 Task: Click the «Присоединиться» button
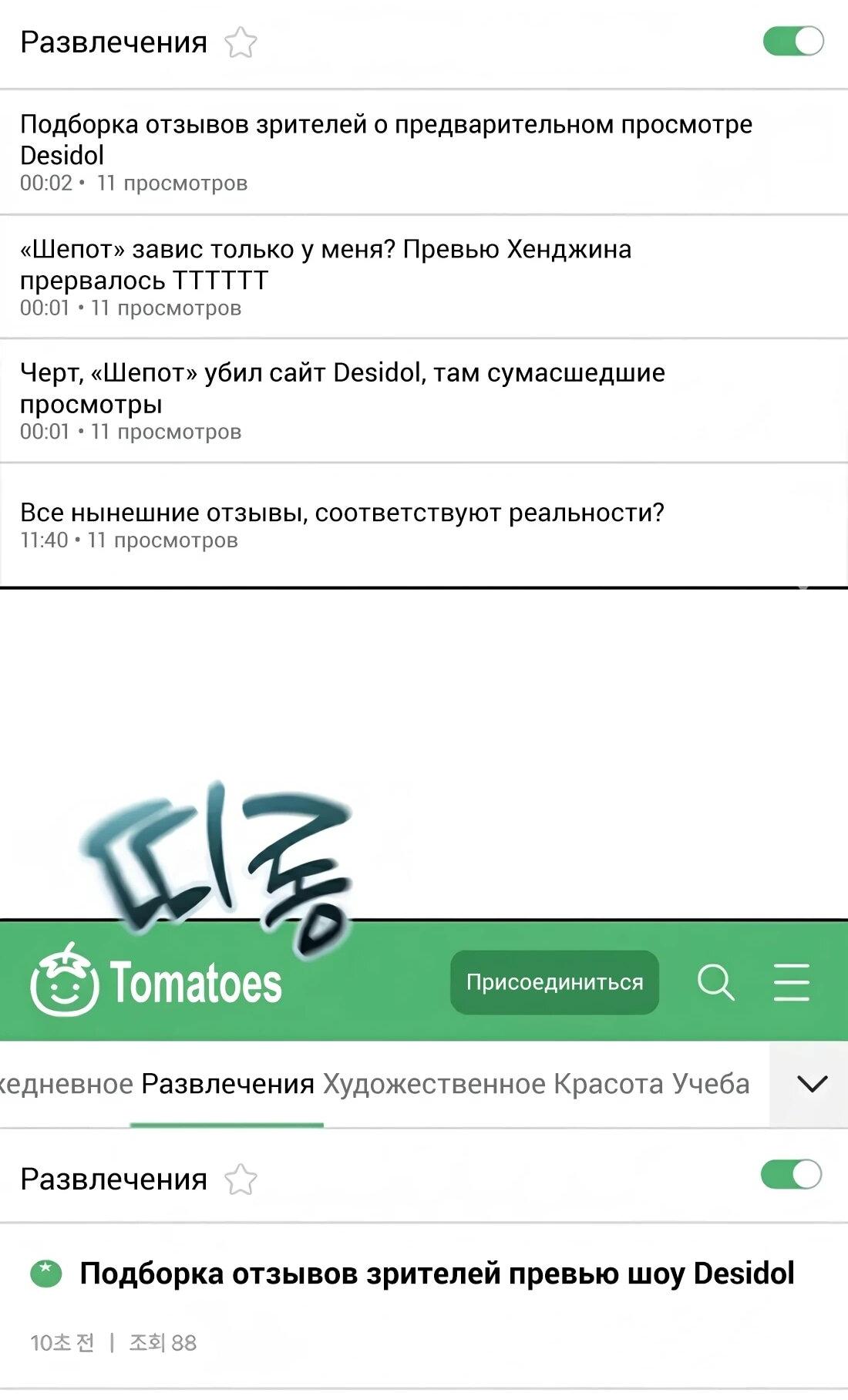(x=554, y=981)
